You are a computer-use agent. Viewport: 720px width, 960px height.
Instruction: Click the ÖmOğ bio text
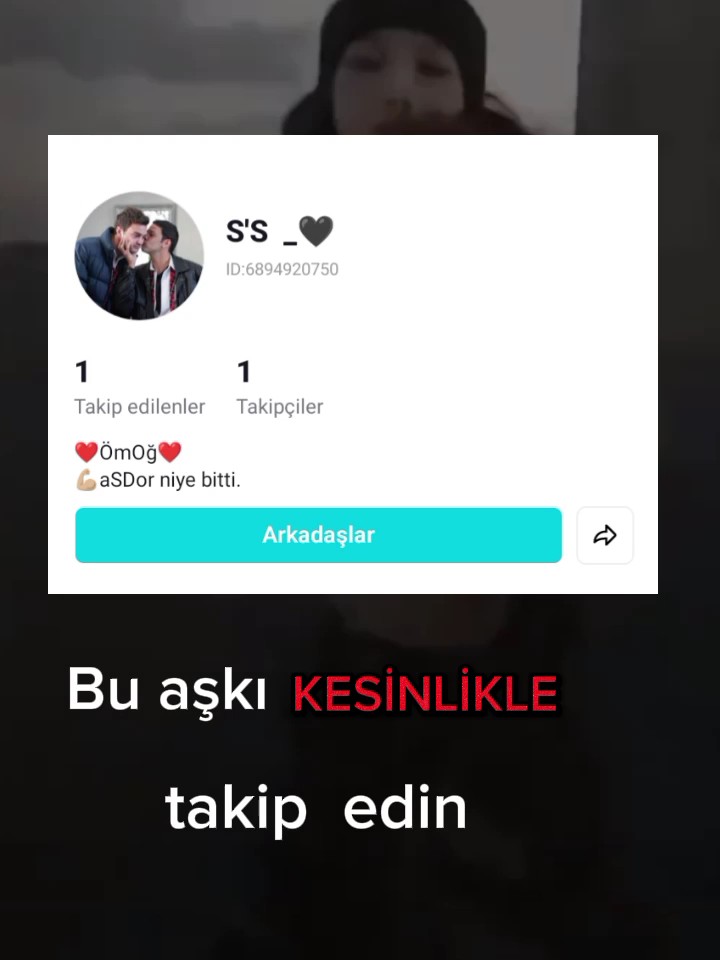pos(127,452)
